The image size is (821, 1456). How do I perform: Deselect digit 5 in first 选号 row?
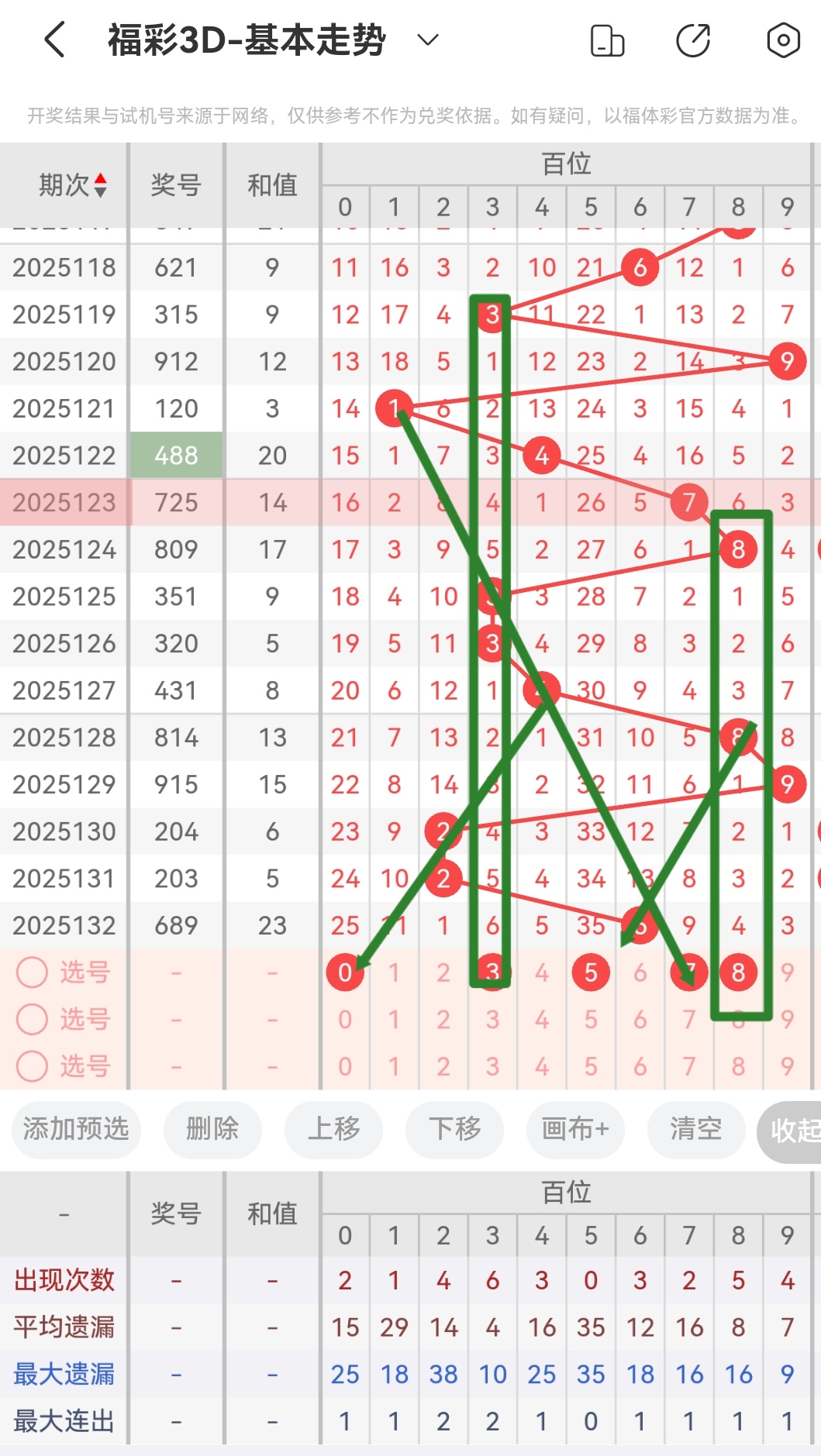[x=591, y=972]
